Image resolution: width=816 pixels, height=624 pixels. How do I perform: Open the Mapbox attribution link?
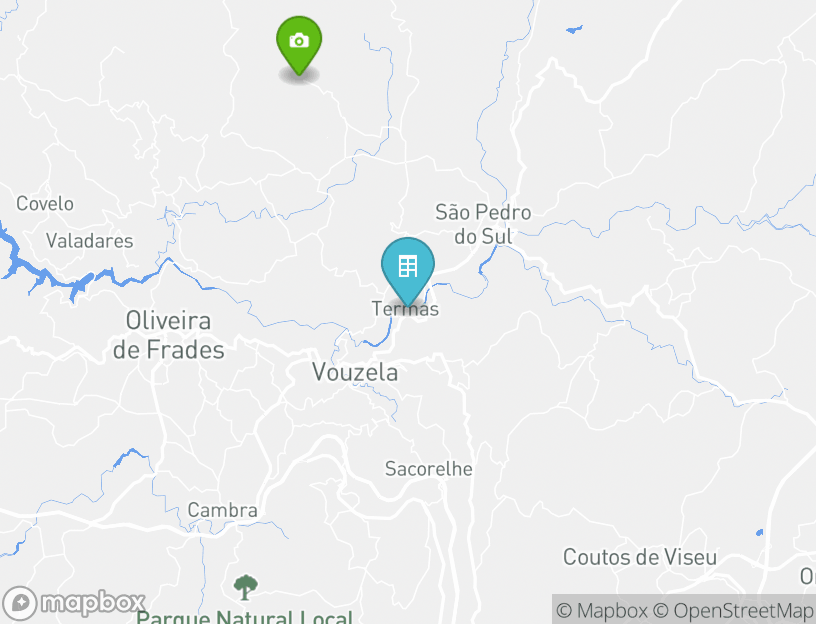[x=601, y=610]
